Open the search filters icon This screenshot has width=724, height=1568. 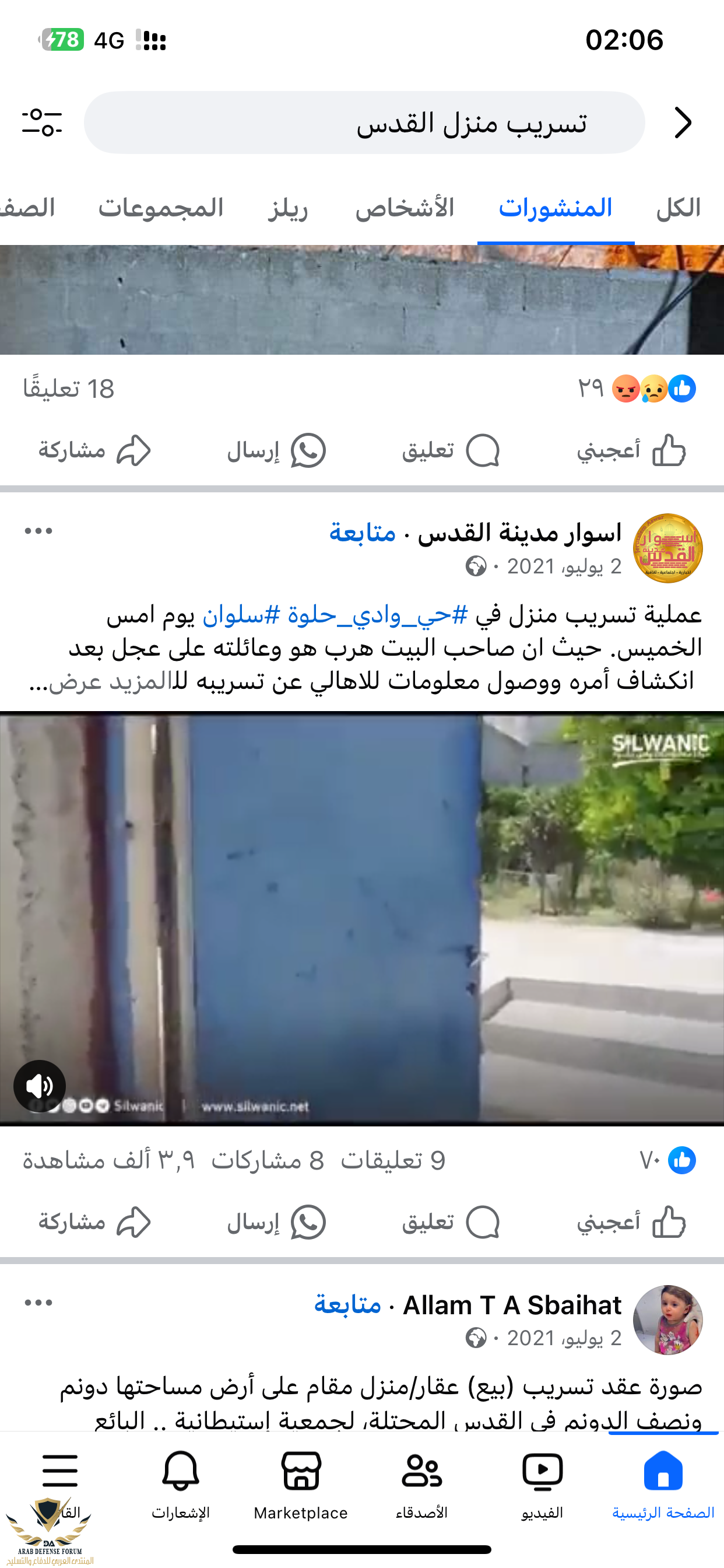42,122
